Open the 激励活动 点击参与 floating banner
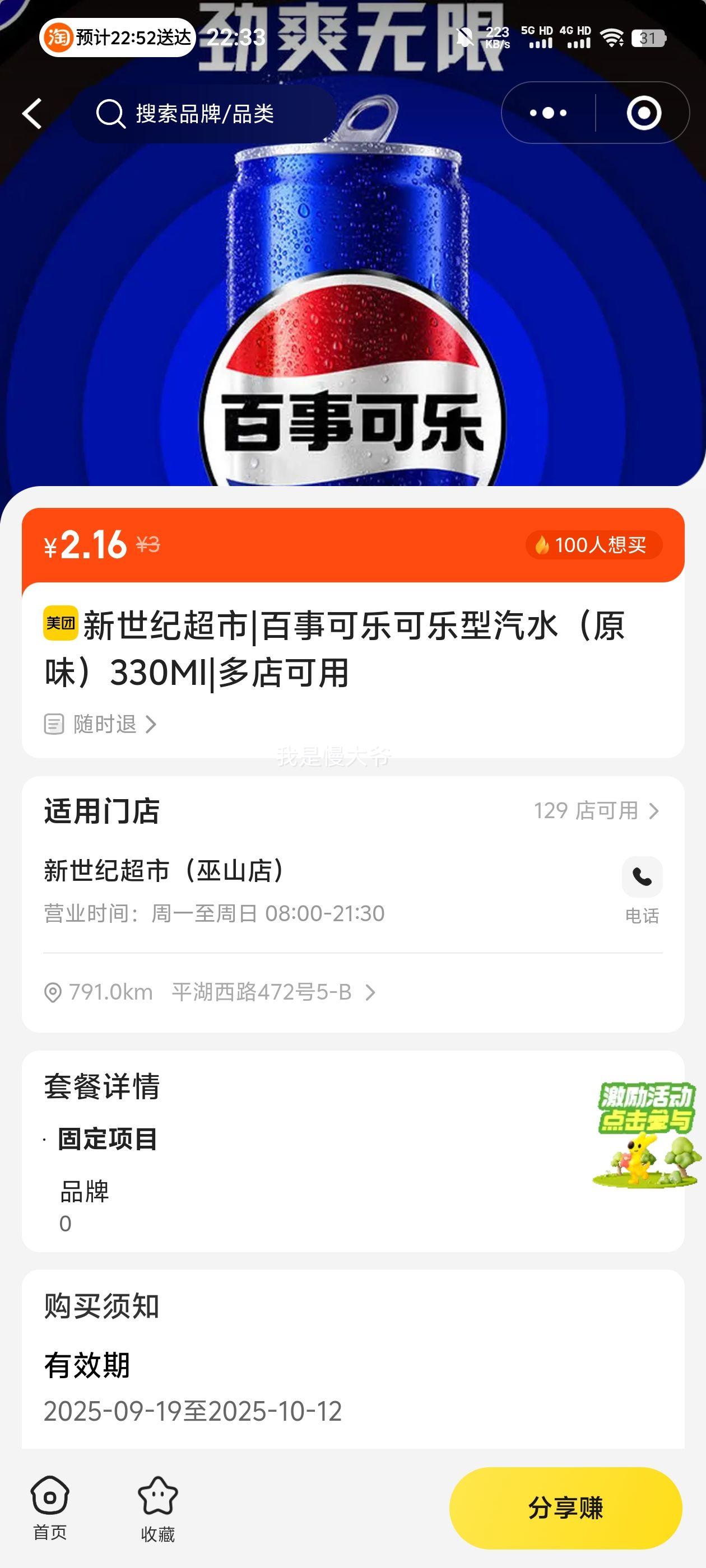This screenshot has width=706, height=1568. coord(645,1133)
